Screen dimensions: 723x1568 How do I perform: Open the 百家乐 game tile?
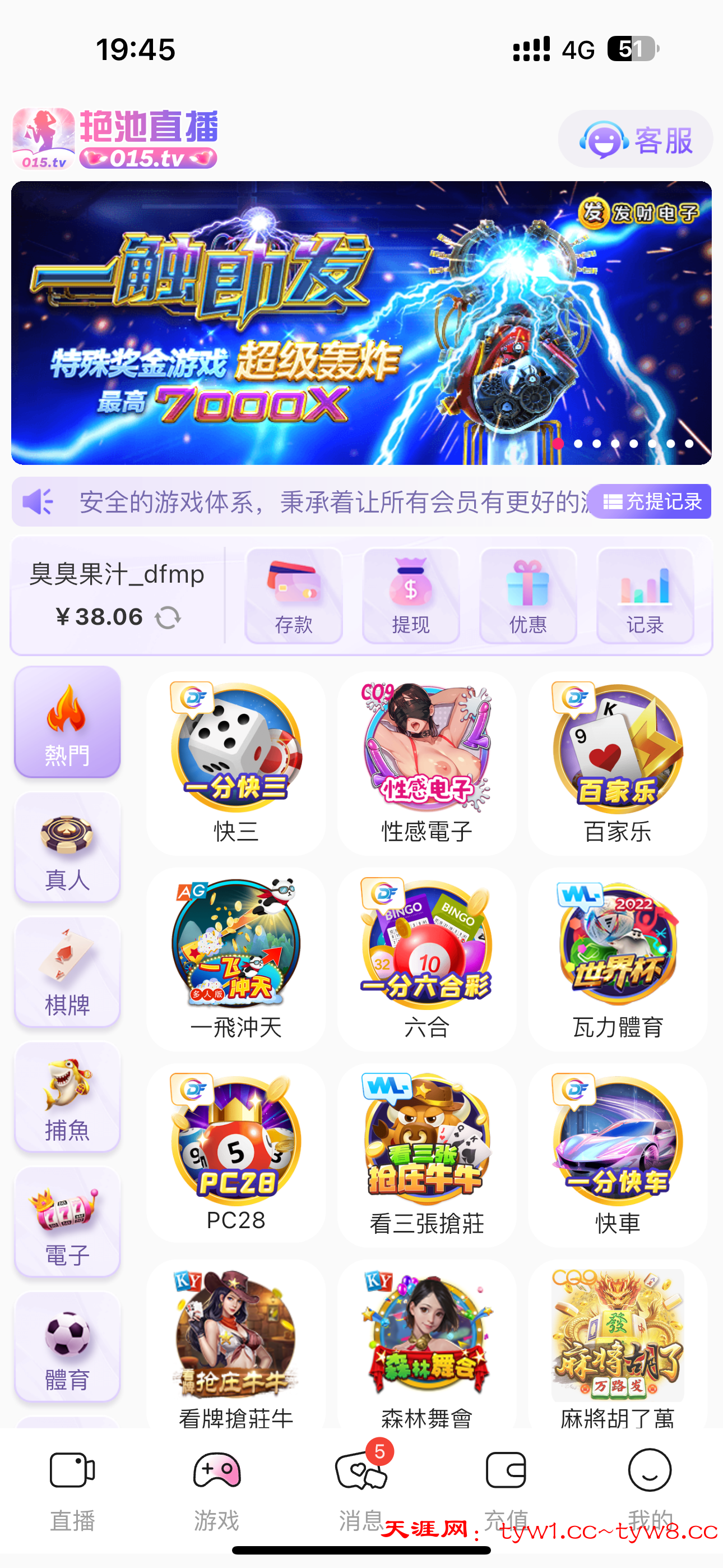click(x=617, y=763)
